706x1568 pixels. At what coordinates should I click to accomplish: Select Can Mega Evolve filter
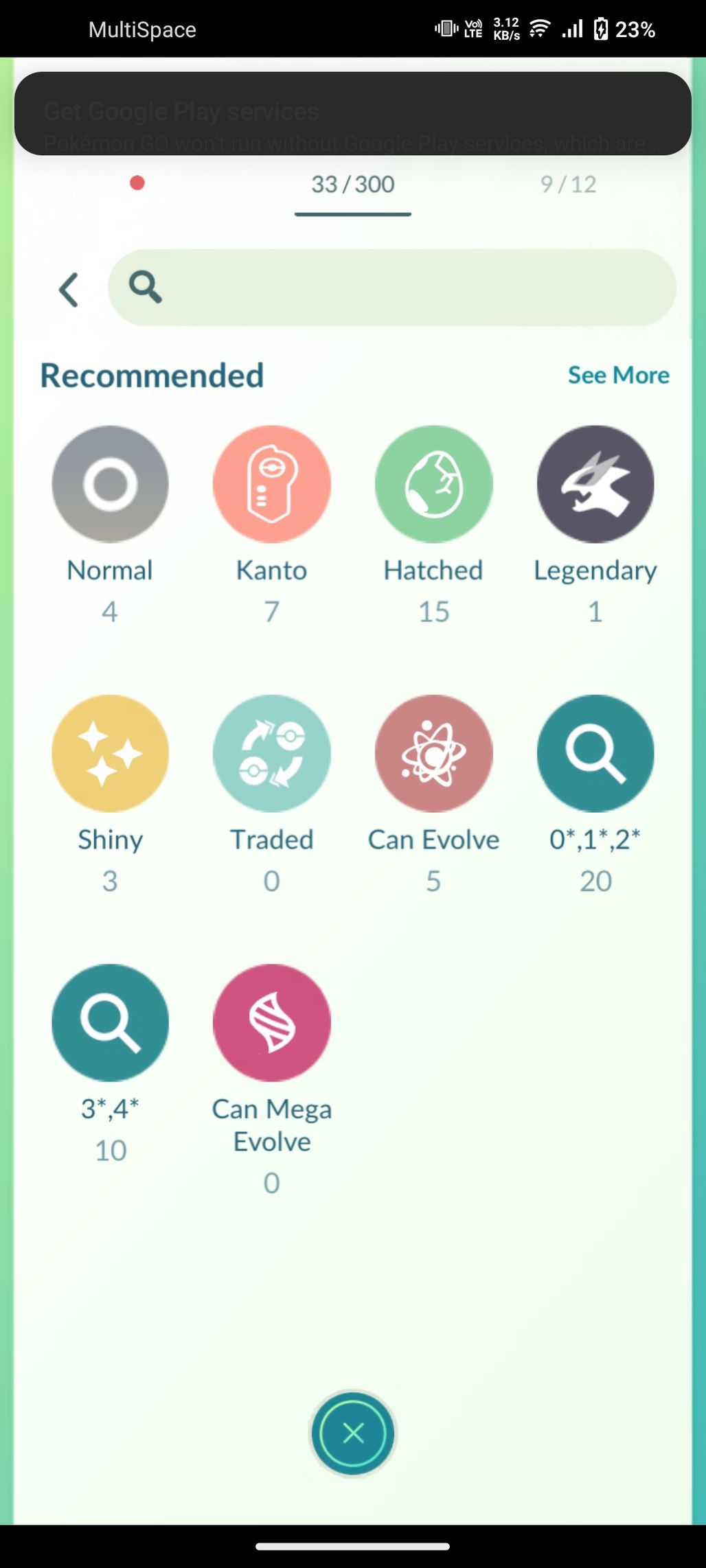(x=271, y=1022)
